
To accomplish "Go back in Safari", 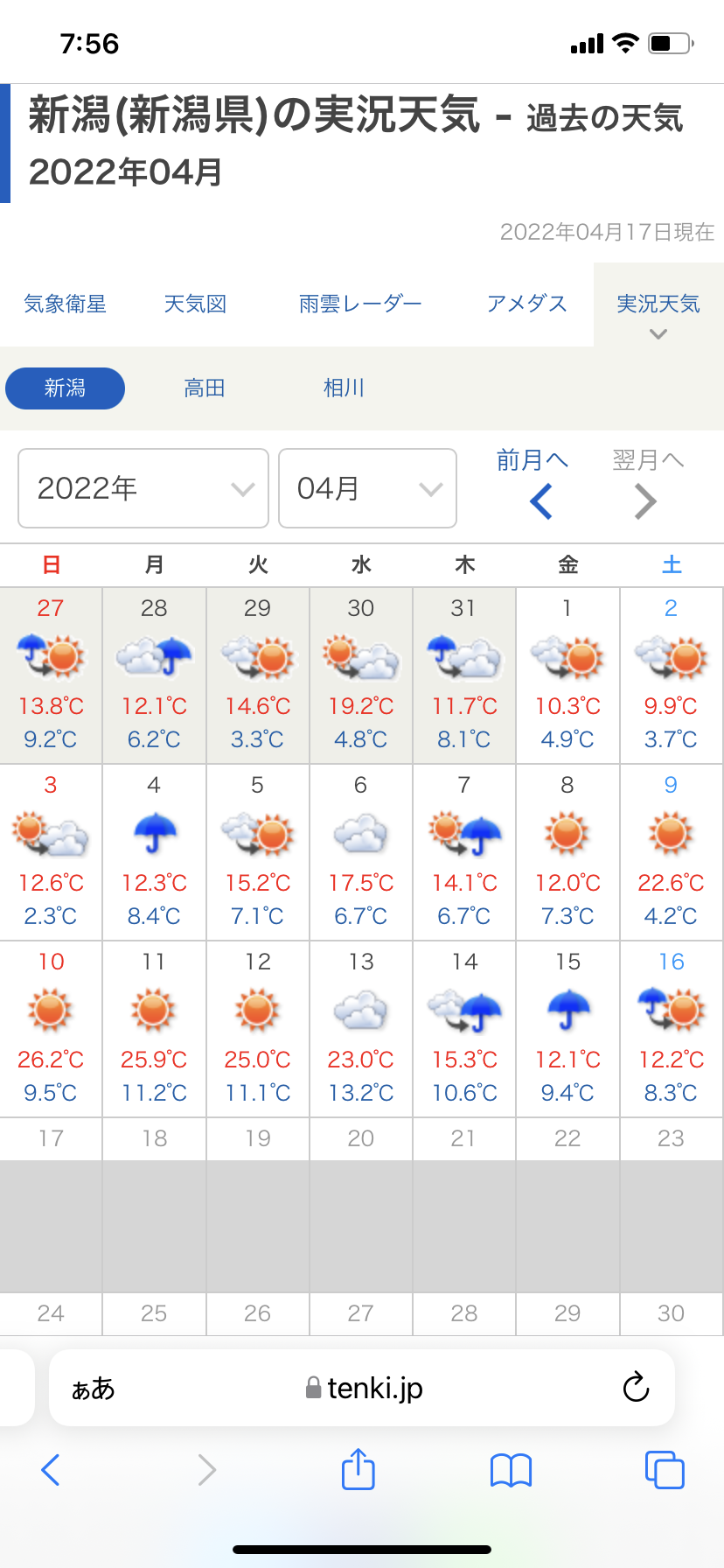I will (x=51, y=1470).
